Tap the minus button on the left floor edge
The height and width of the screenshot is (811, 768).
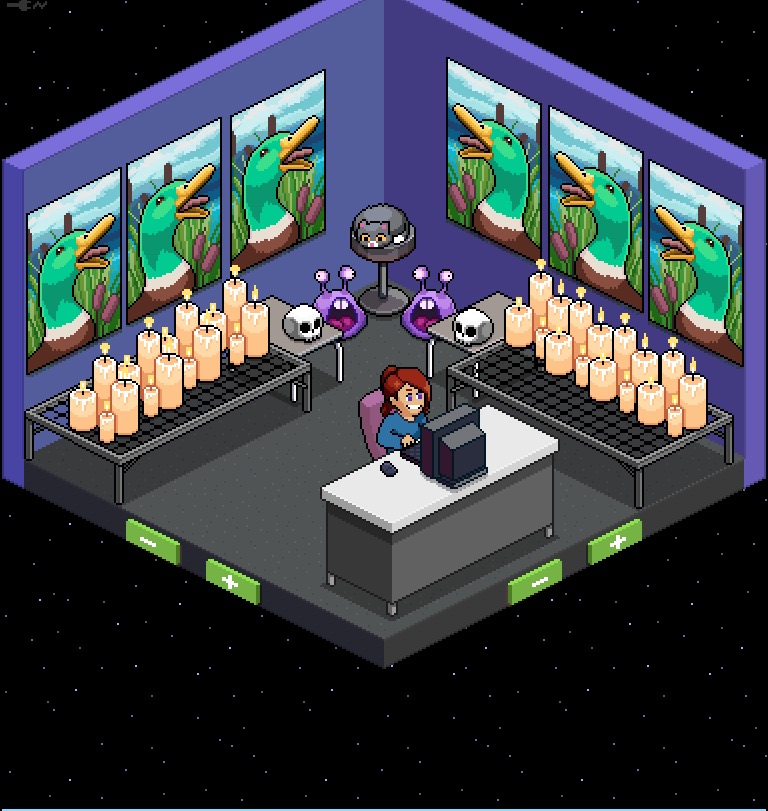tap(151, 543)
